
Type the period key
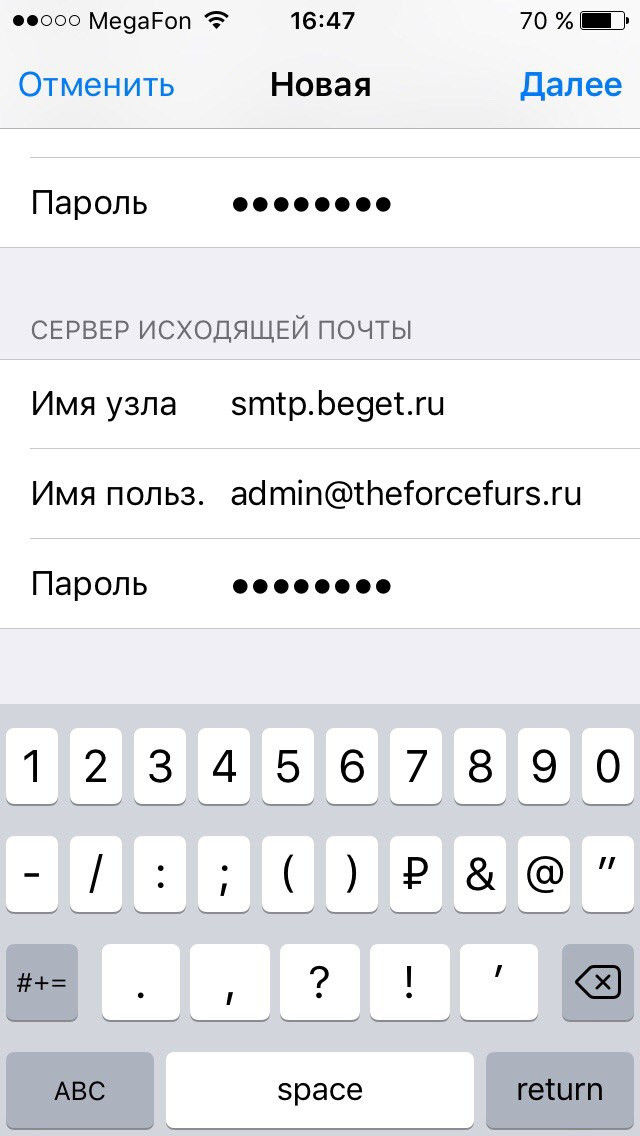pos(141,983)
